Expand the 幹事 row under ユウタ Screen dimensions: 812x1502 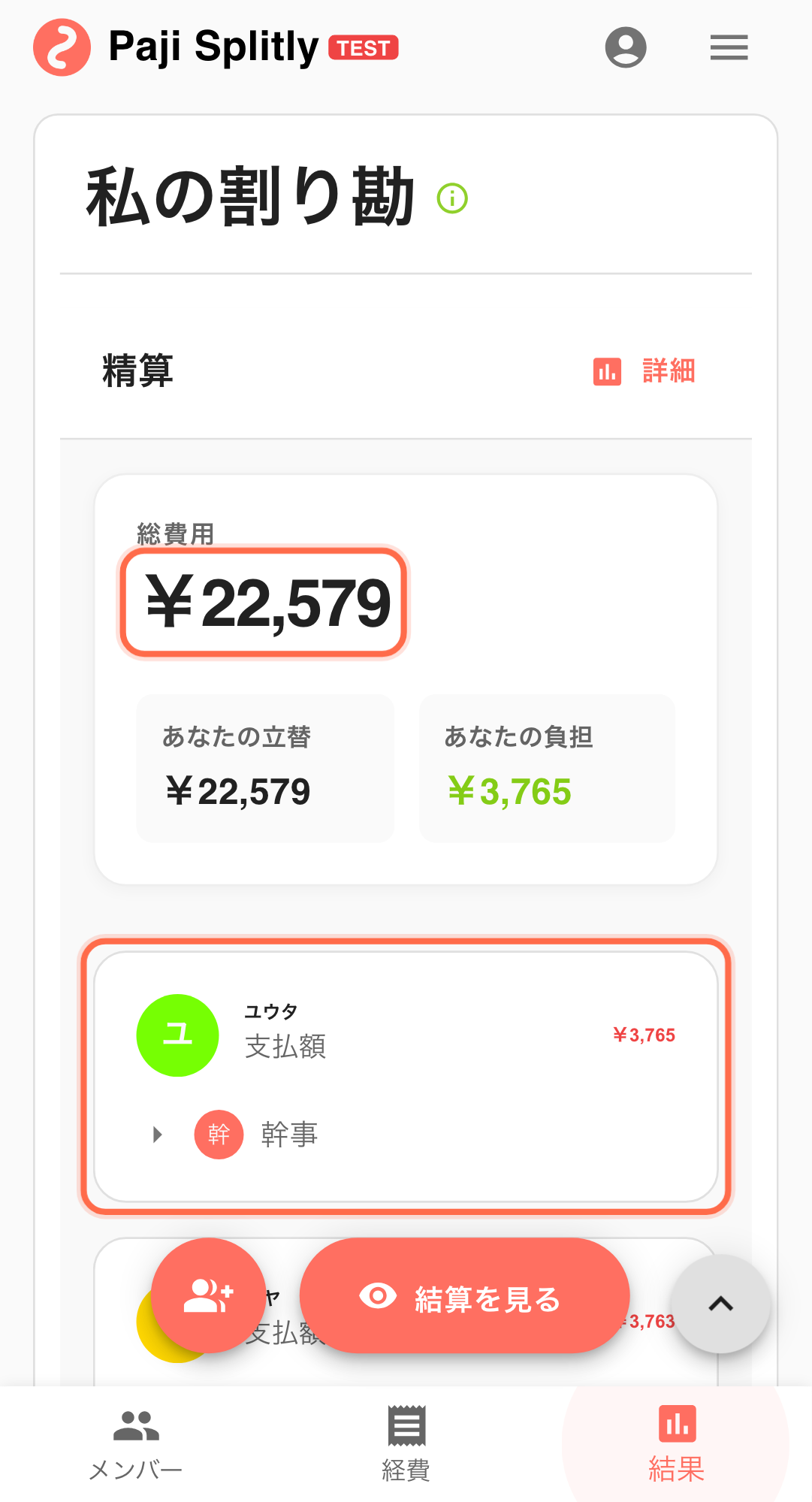pyautogui.click(x=158, y=1135)
